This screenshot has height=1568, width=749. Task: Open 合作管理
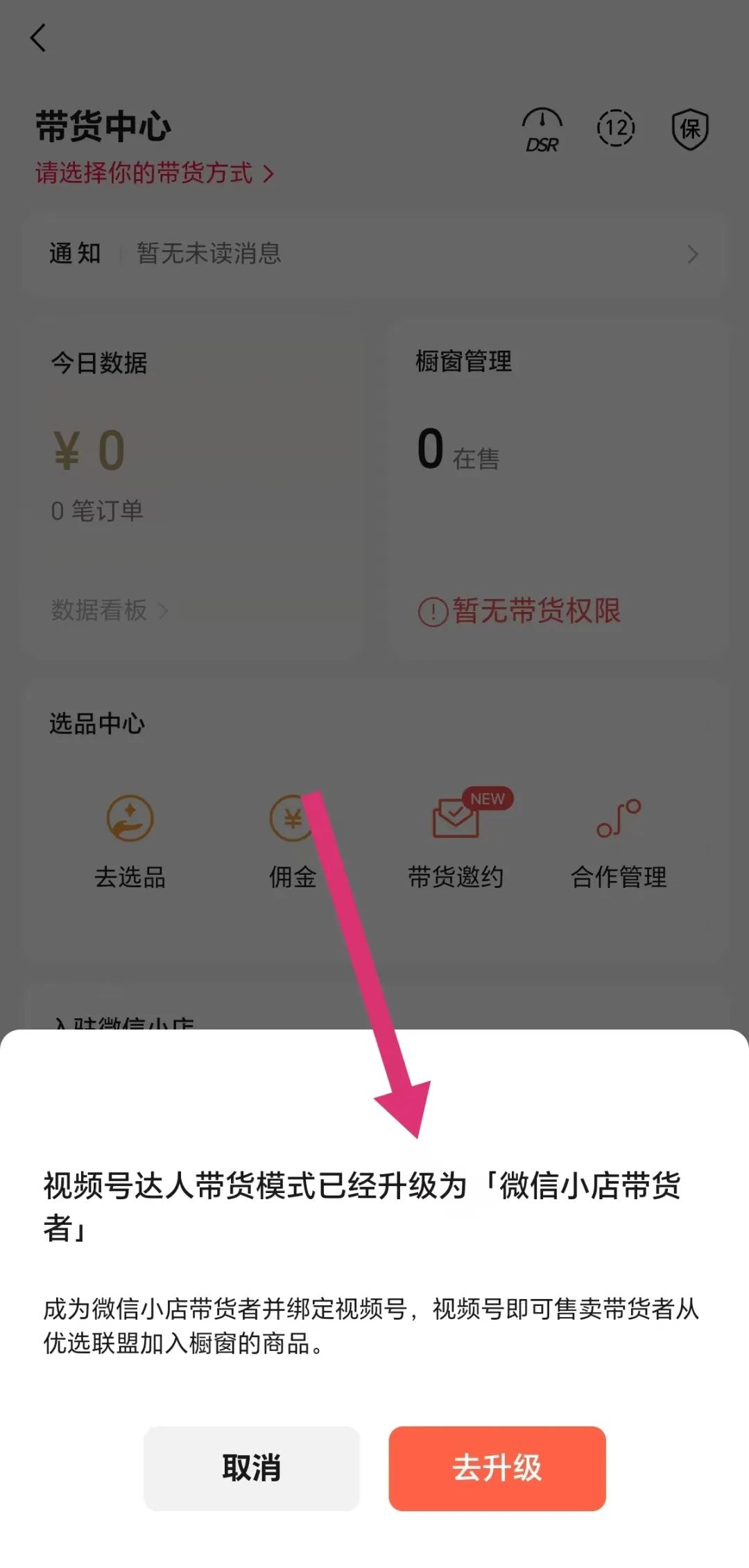(x=619, y=842)
